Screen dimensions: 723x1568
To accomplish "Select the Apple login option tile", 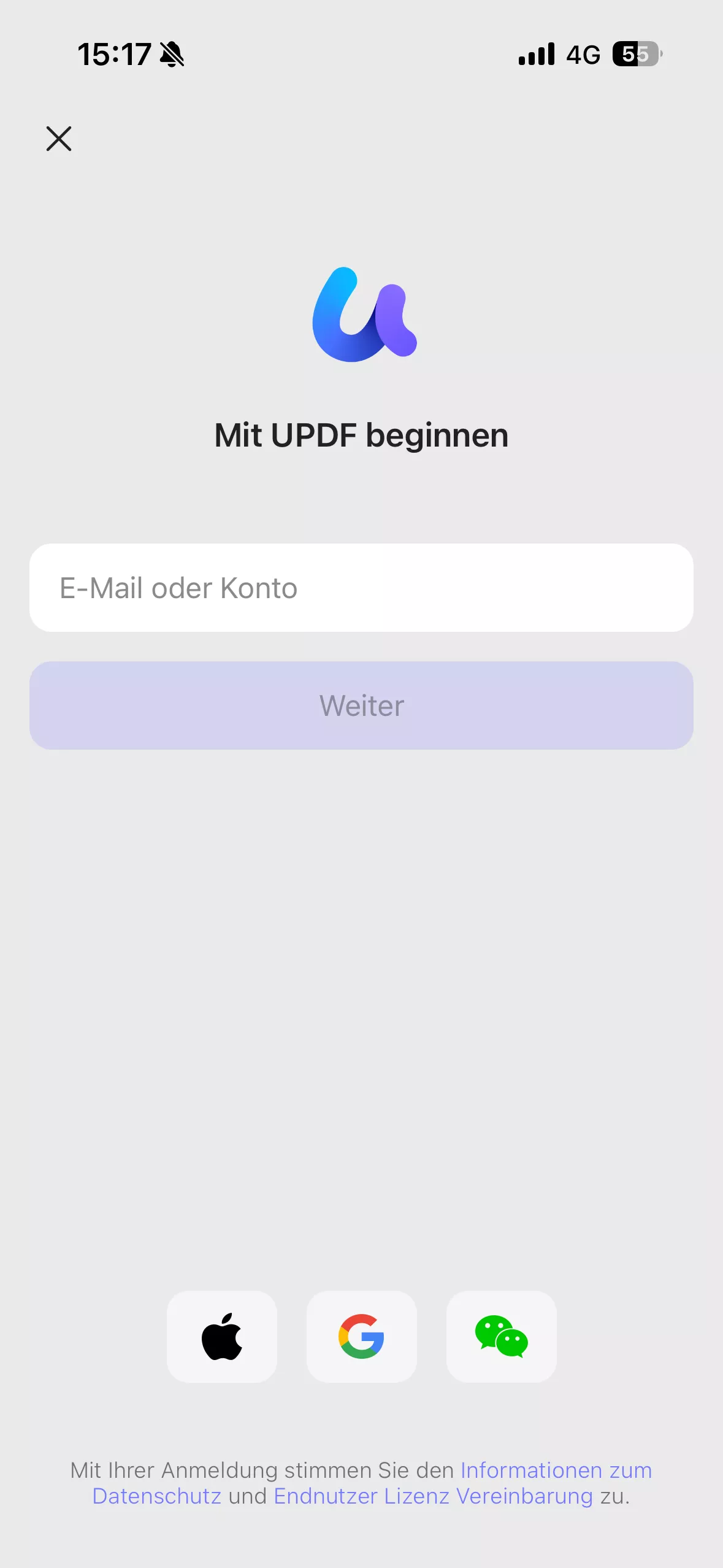I will (x=222, y=1337).
